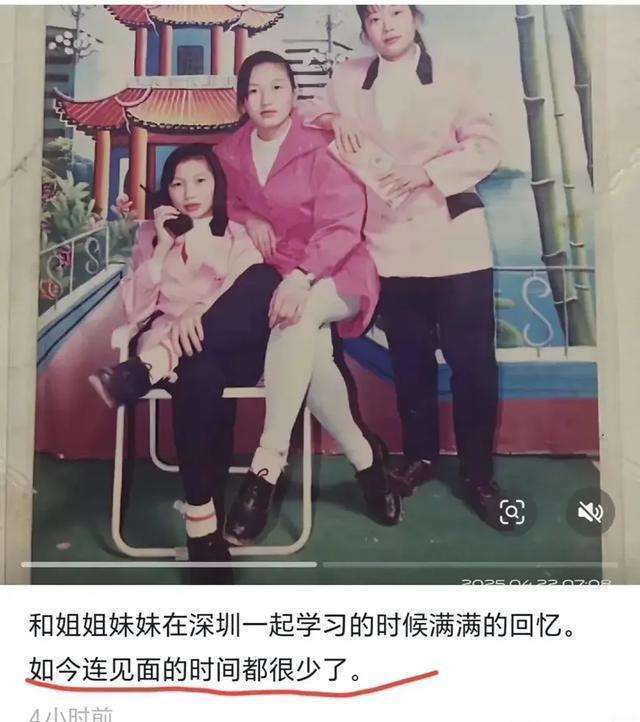Image resolution: width=640 pixels, height=722 pixels.
Task: Unmute the video sound
Action: click(590, 513)
